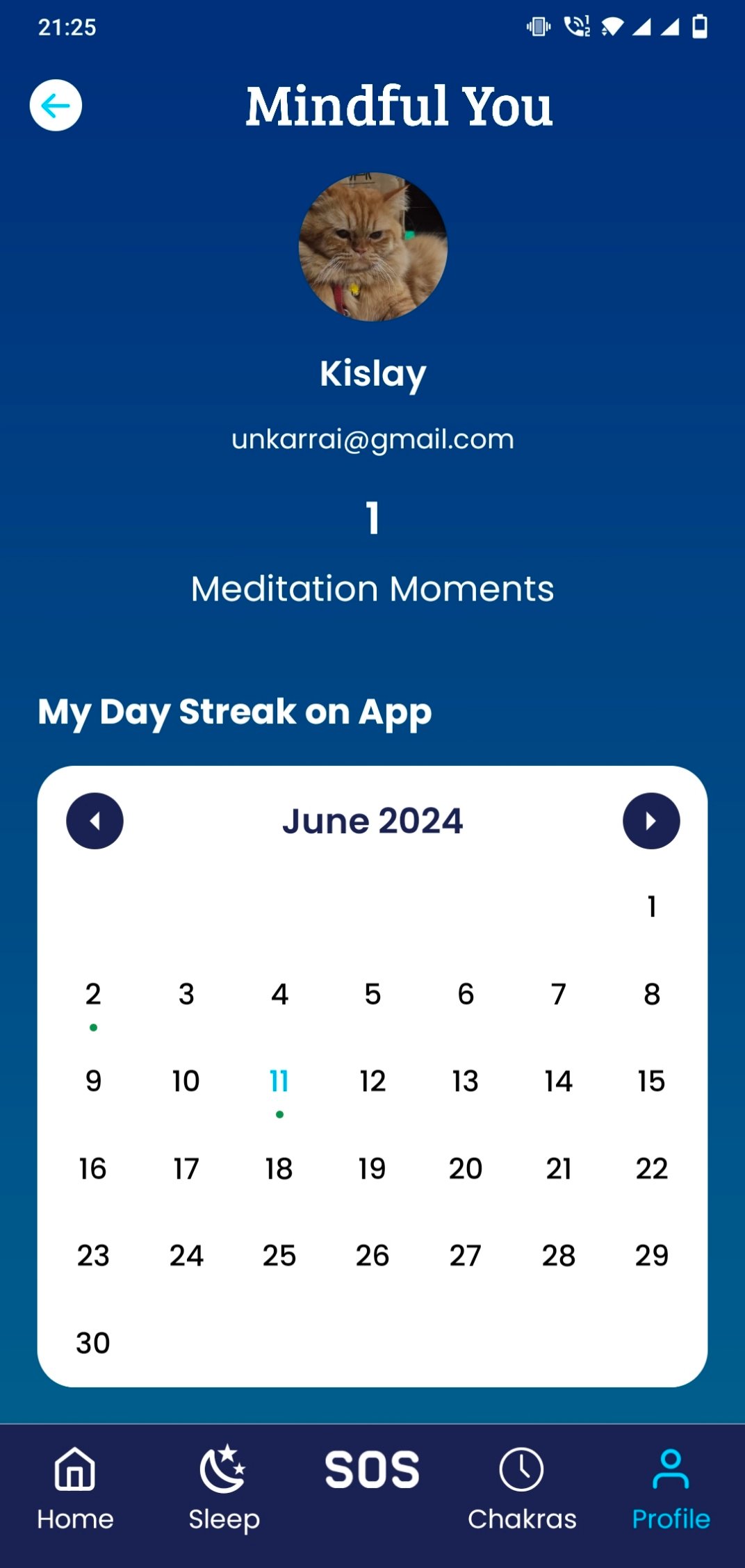Select June 2 on the calendar

93,995
